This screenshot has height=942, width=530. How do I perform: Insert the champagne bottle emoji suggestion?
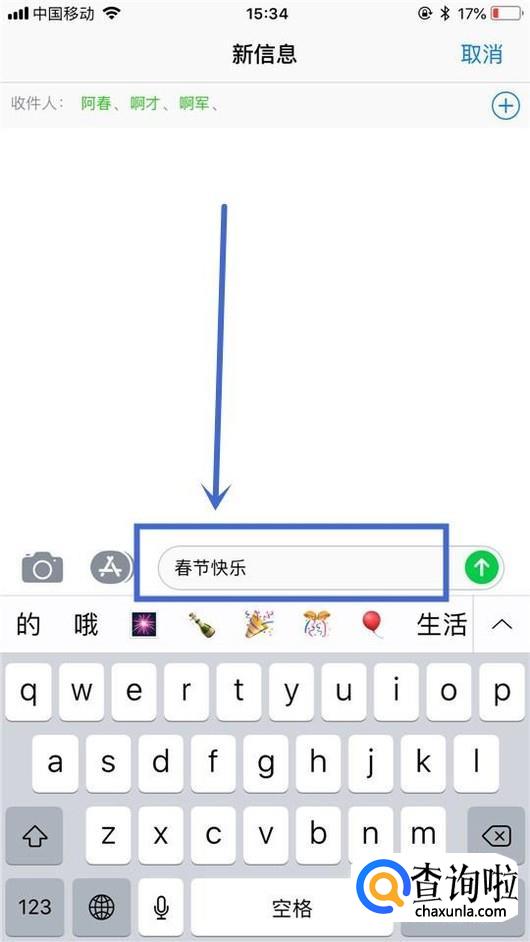201,625
